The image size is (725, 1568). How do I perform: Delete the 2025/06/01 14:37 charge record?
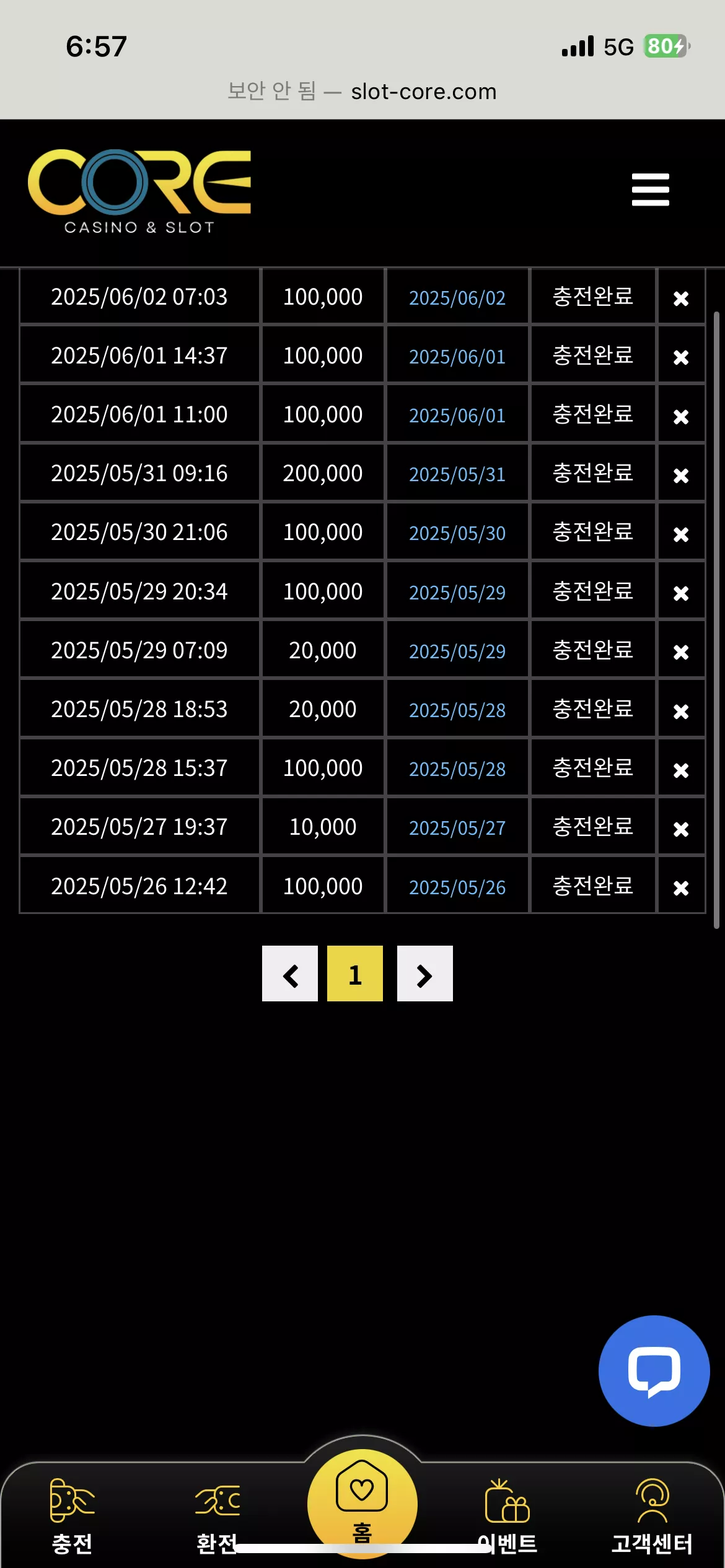coord(681,357)
